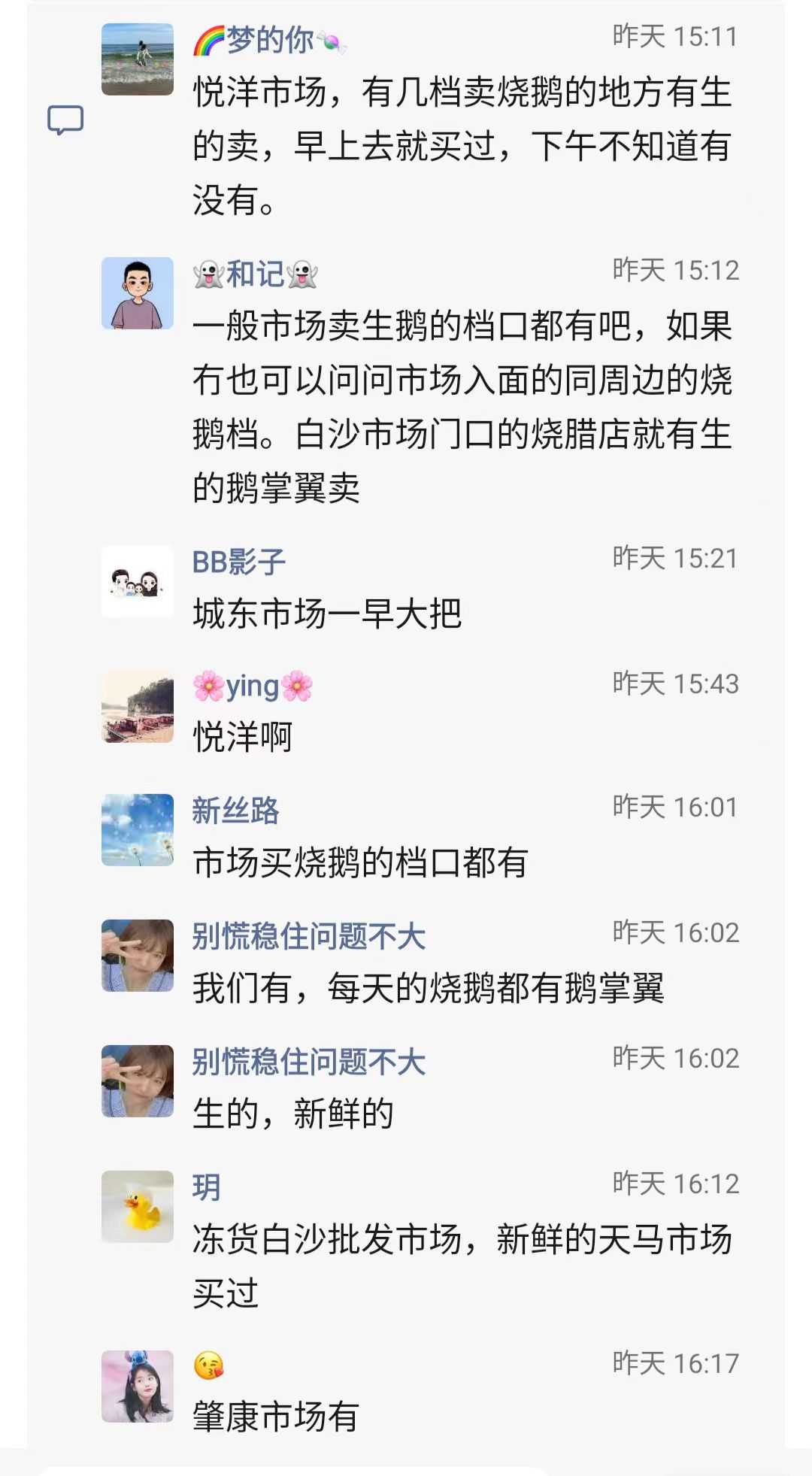Open BB影子's avatar
The height and width of the screenshot is (1476, 812).
[x=138, y=582]
